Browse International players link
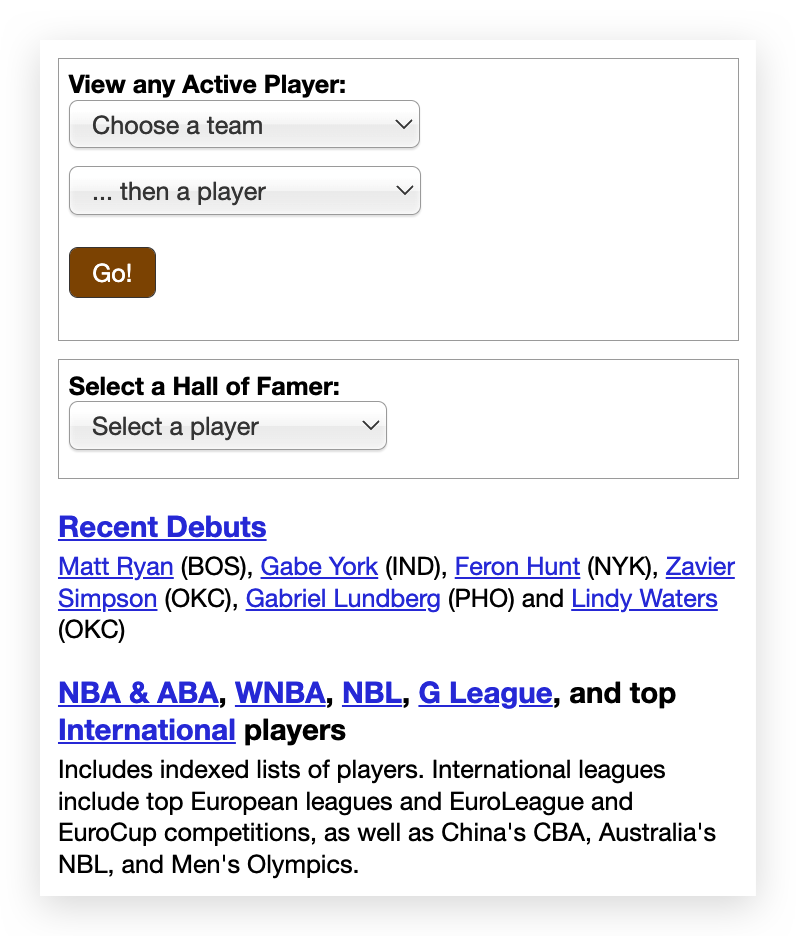Viewport: 796px width, 936px height. (147, 730)
